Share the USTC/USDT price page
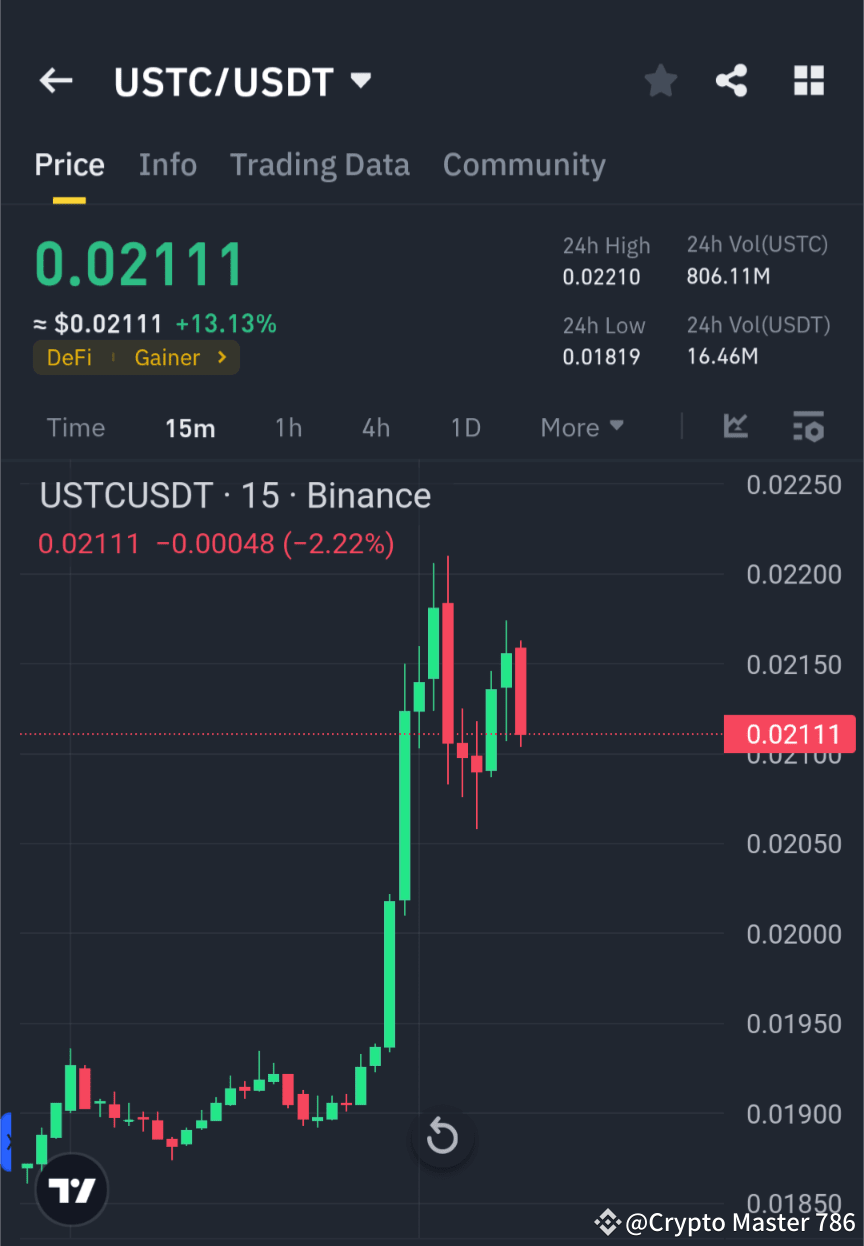Screen dimensions: 864x1246 tap(731, 80)
